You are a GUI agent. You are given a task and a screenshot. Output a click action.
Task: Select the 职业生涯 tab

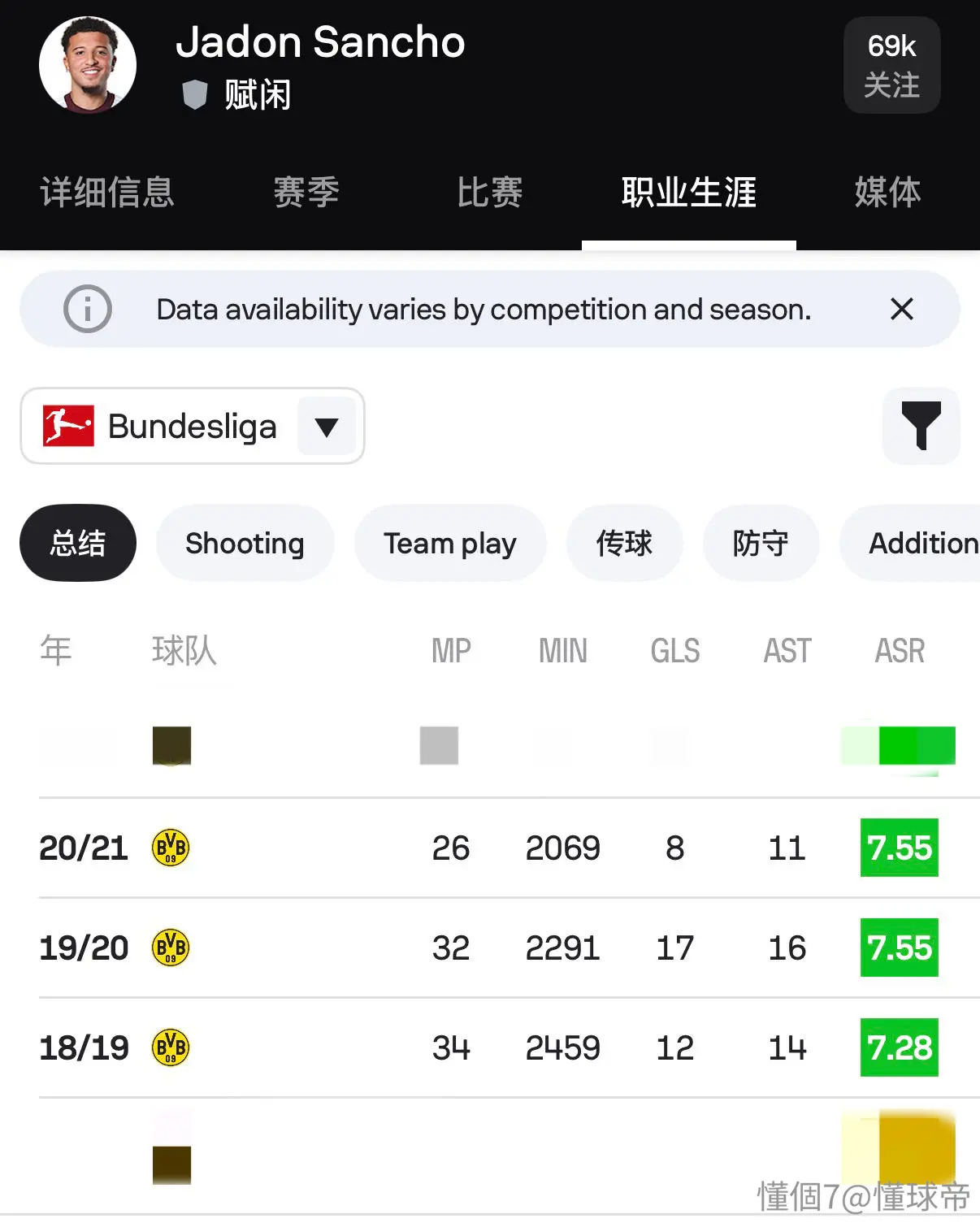click(689, 193)
